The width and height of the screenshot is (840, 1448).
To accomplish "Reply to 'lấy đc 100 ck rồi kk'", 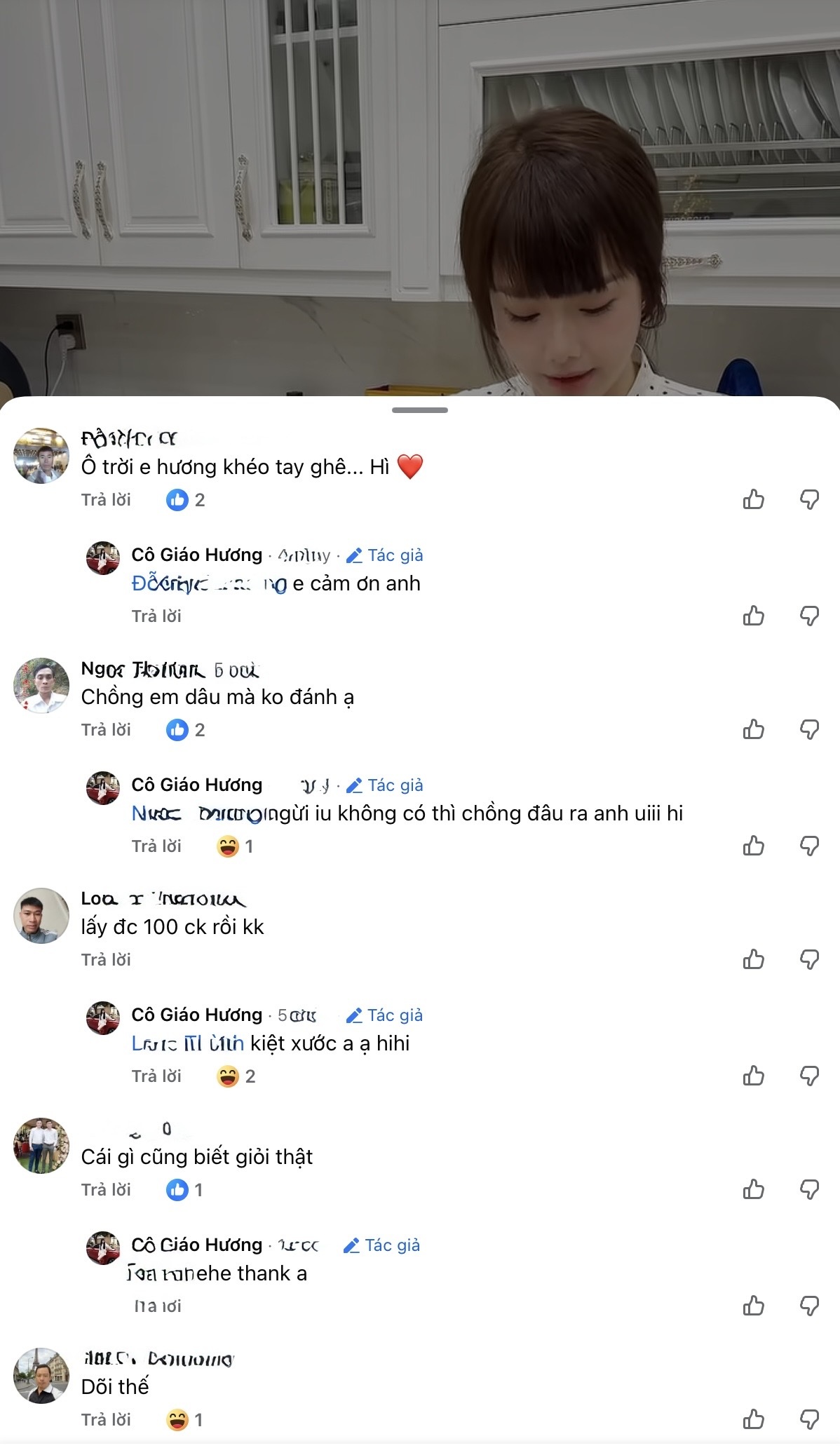I will [106, 960].
